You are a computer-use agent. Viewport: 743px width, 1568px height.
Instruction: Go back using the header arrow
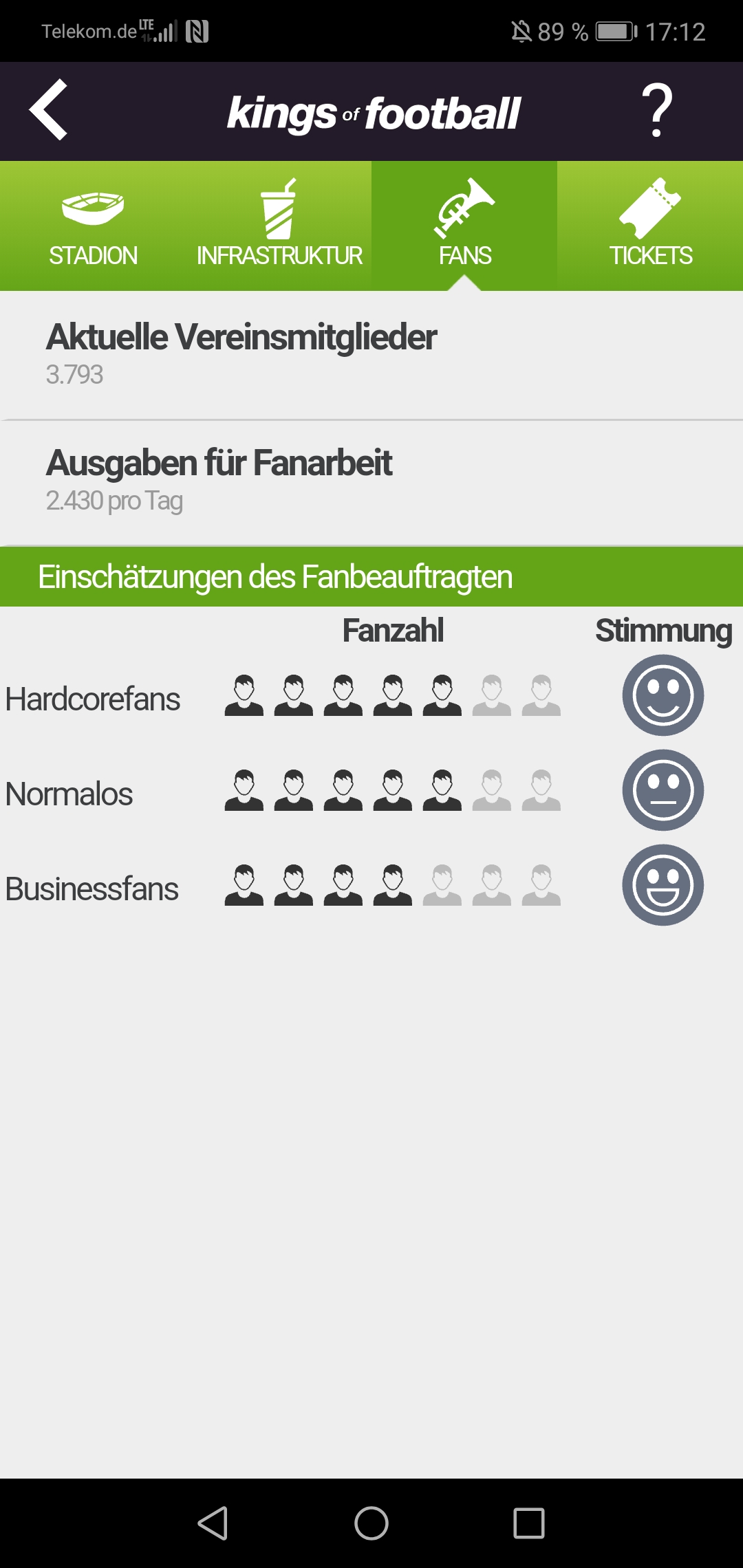click(x=48, y=110)
